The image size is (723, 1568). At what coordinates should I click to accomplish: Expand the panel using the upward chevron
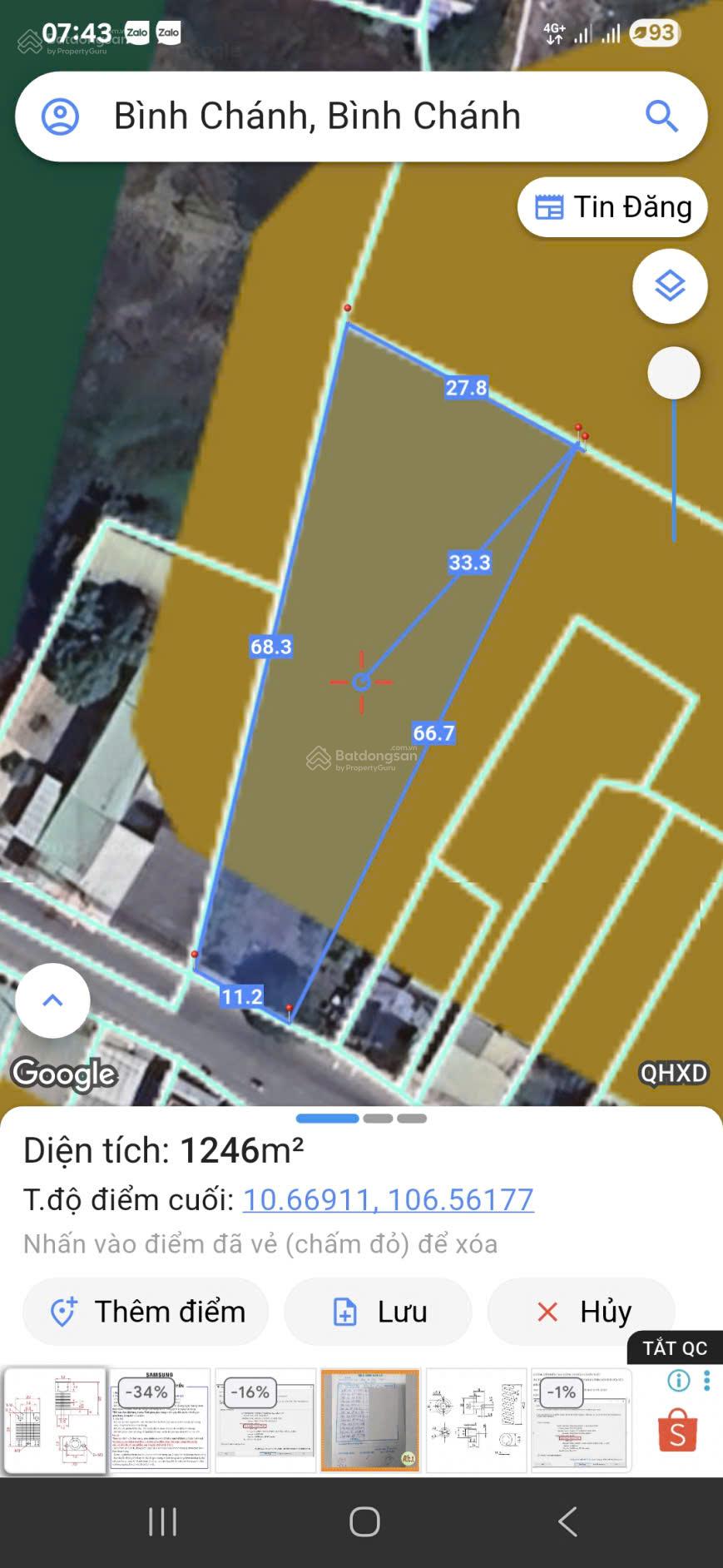[x=52, y=1001]
